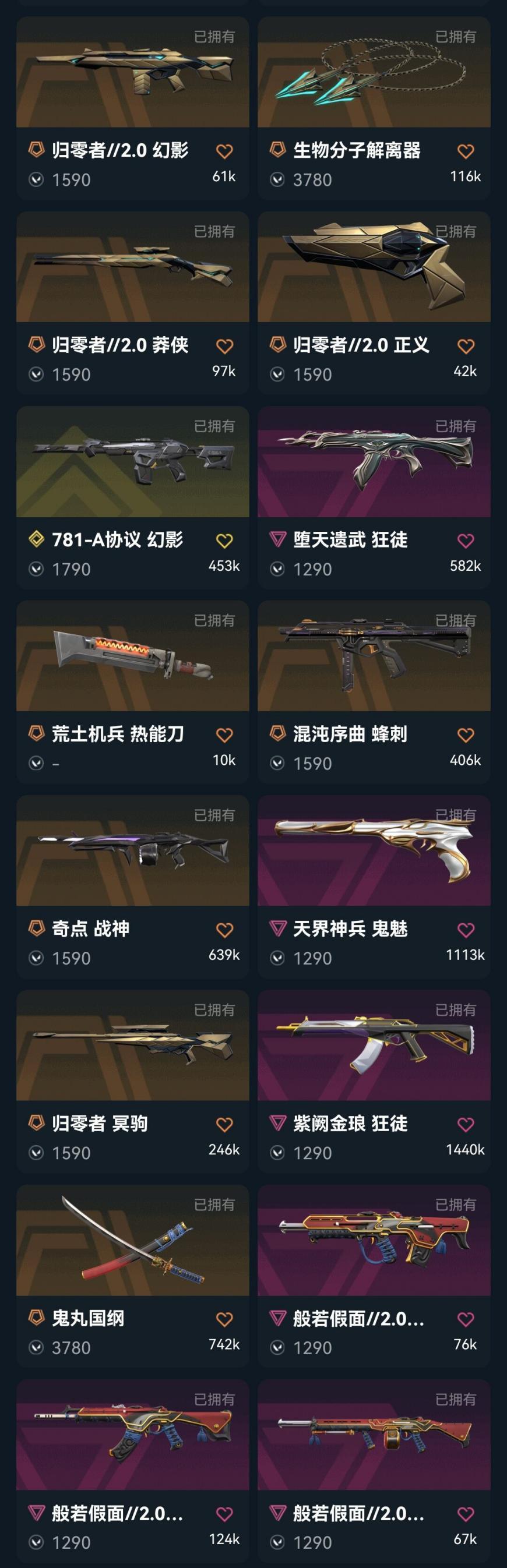Like the 生物分子解离器 skin
Screen dimensions: 507x1568
466,151
